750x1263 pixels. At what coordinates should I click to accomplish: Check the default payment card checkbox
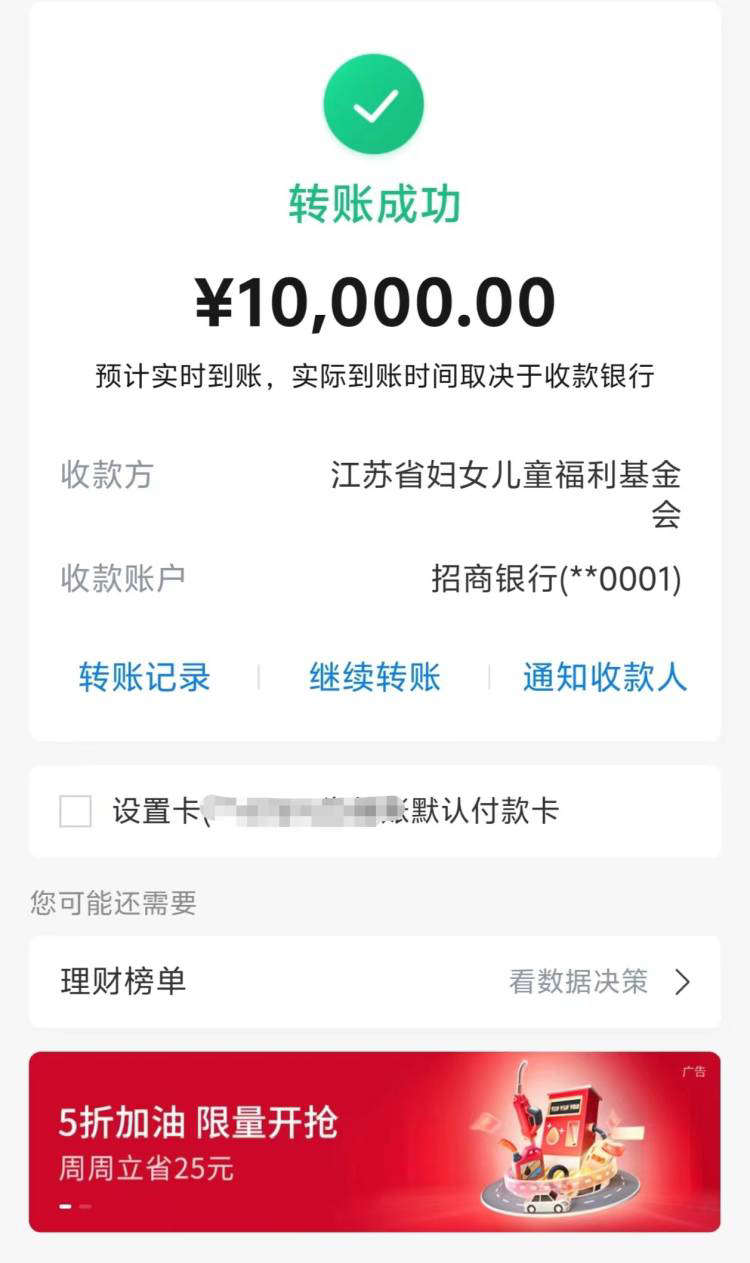76,811
